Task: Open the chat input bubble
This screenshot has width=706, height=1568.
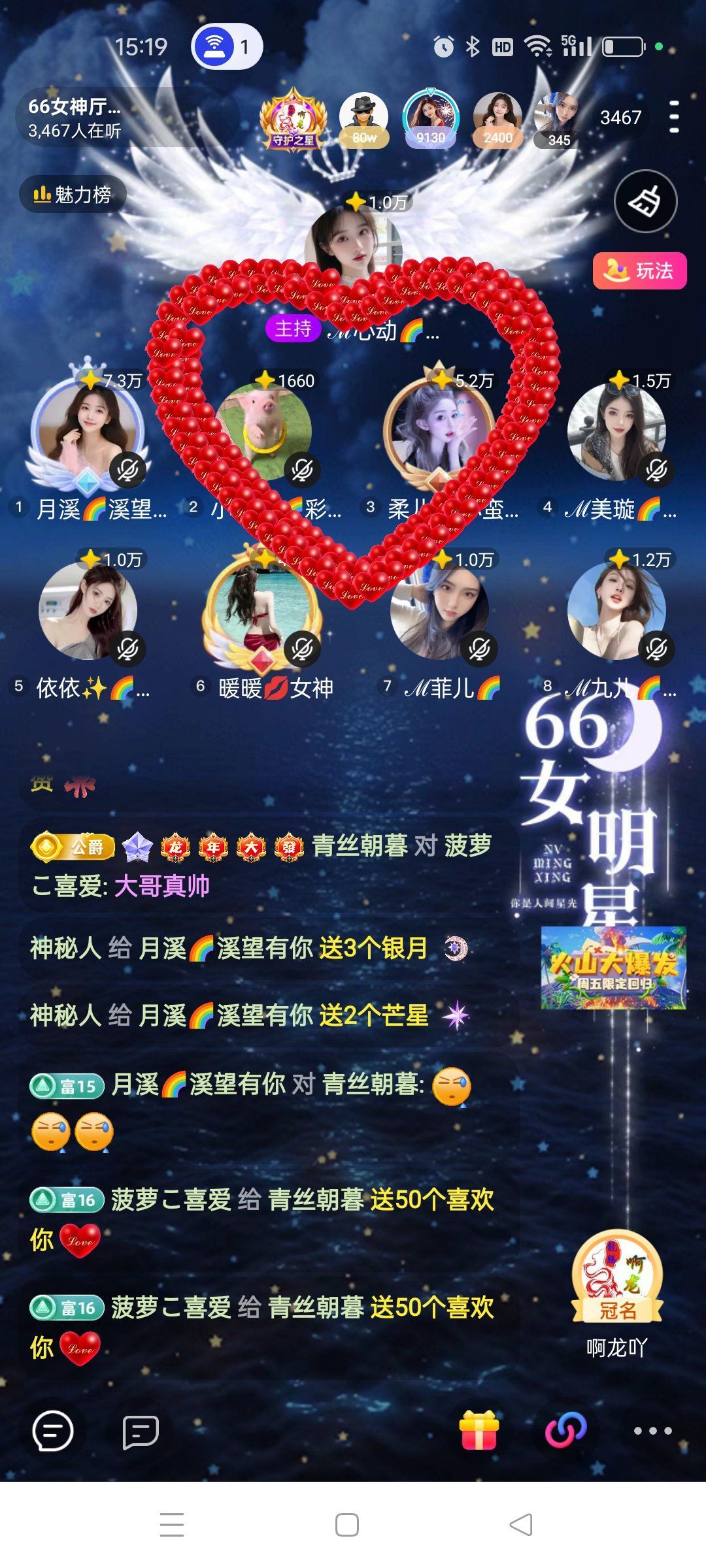Action: tap(53, 1431)
